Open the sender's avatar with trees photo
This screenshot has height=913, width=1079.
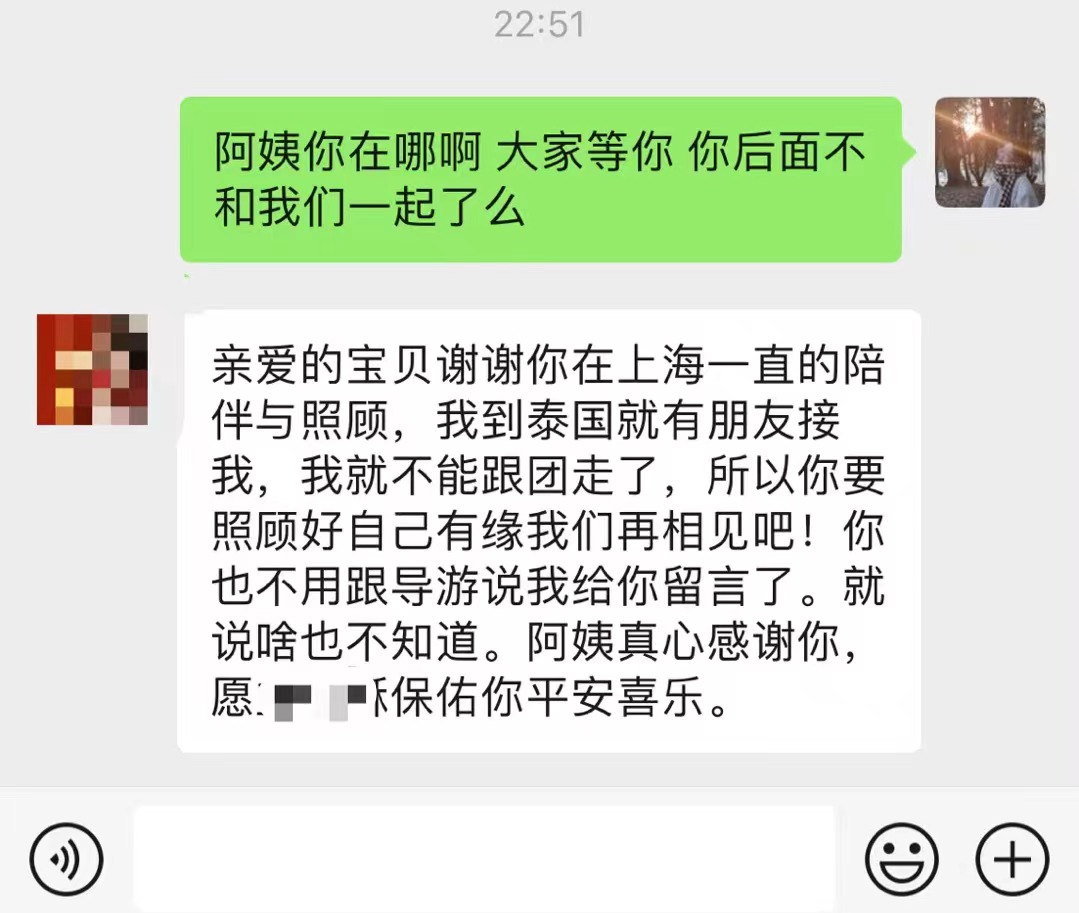point(989,152)
